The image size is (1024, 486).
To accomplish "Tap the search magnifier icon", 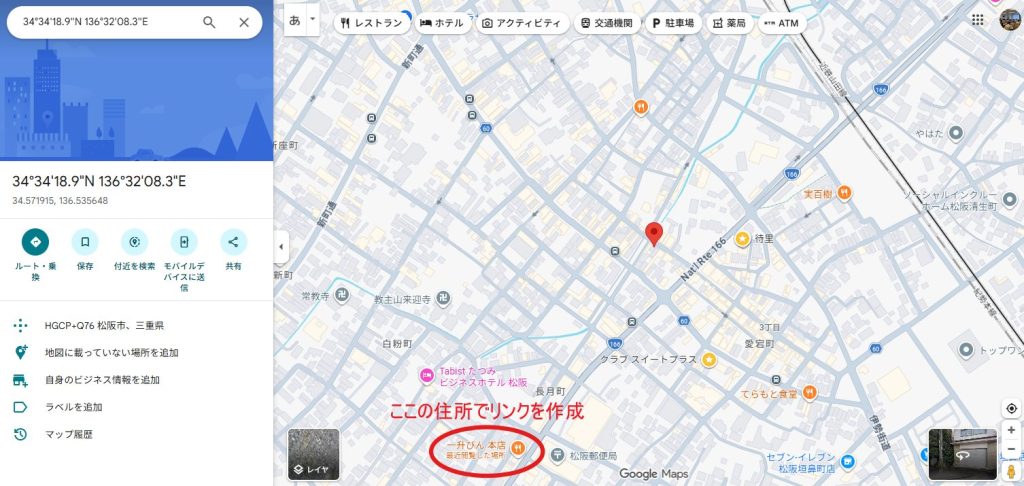I will coord(209,22).
